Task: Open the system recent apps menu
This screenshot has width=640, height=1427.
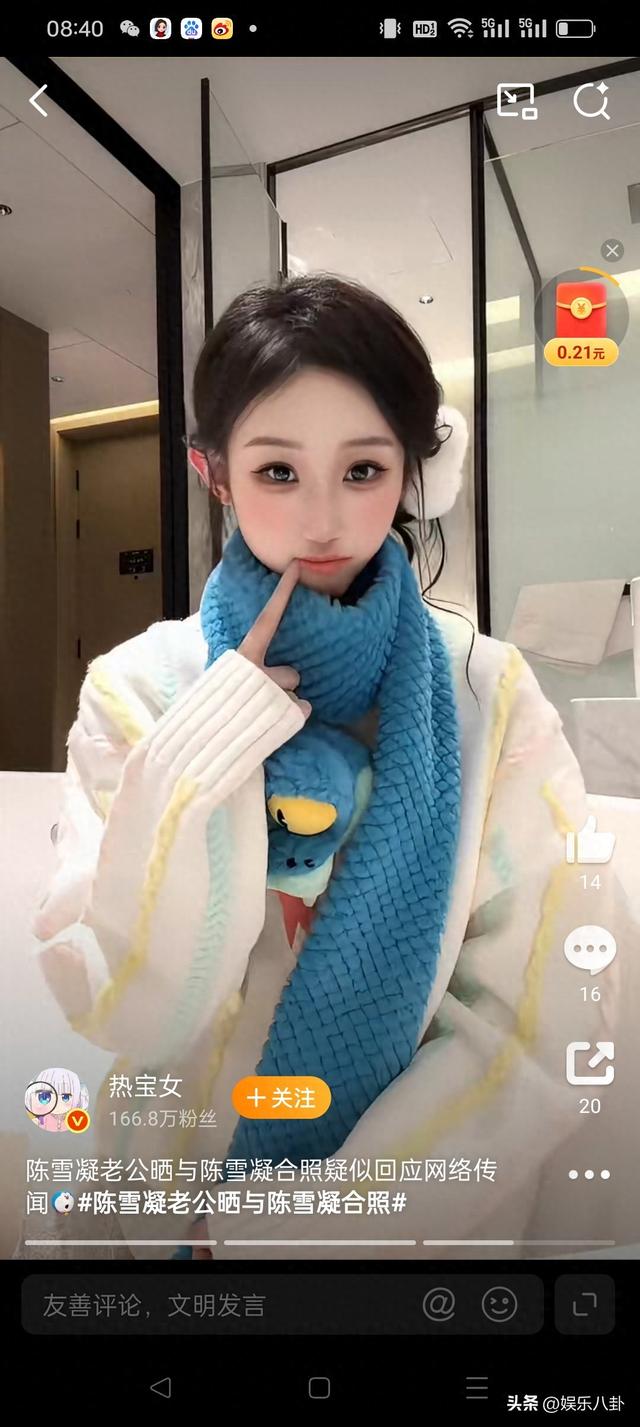Action: click(477, 1387)
